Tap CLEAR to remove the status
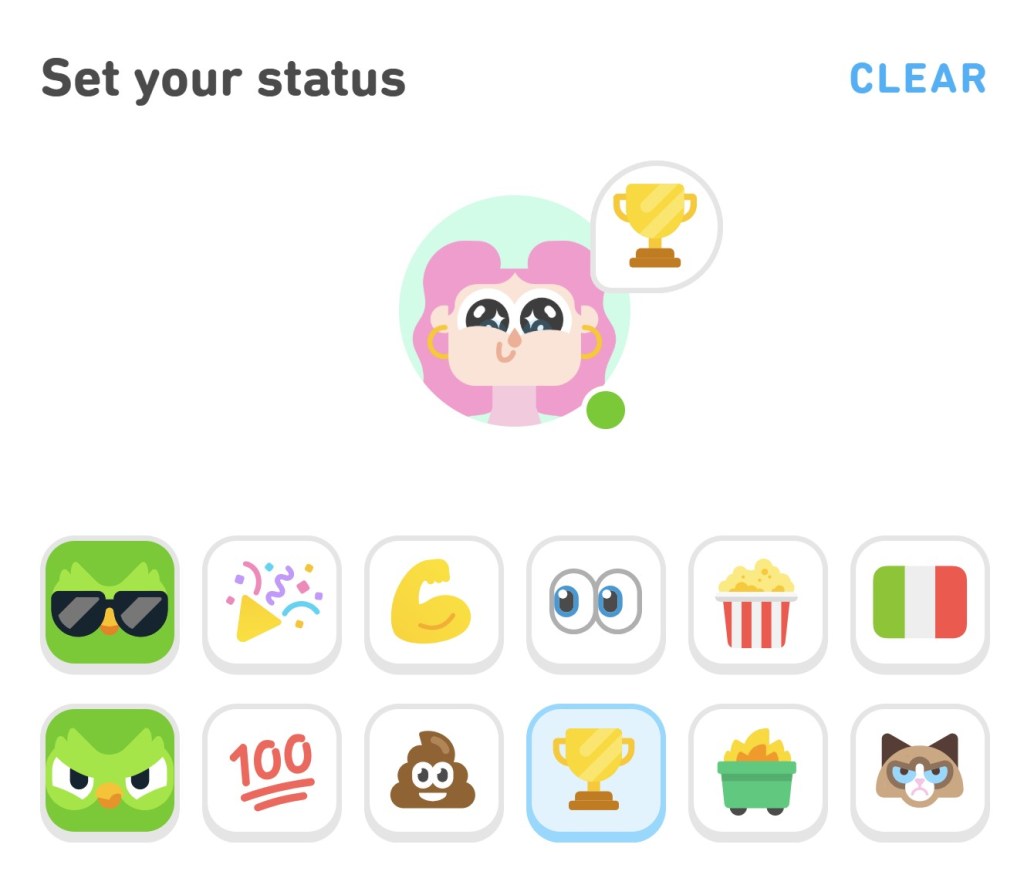The height and width of the screenshot is (885, 1024). pyautogui.click(x=917, y=79)
